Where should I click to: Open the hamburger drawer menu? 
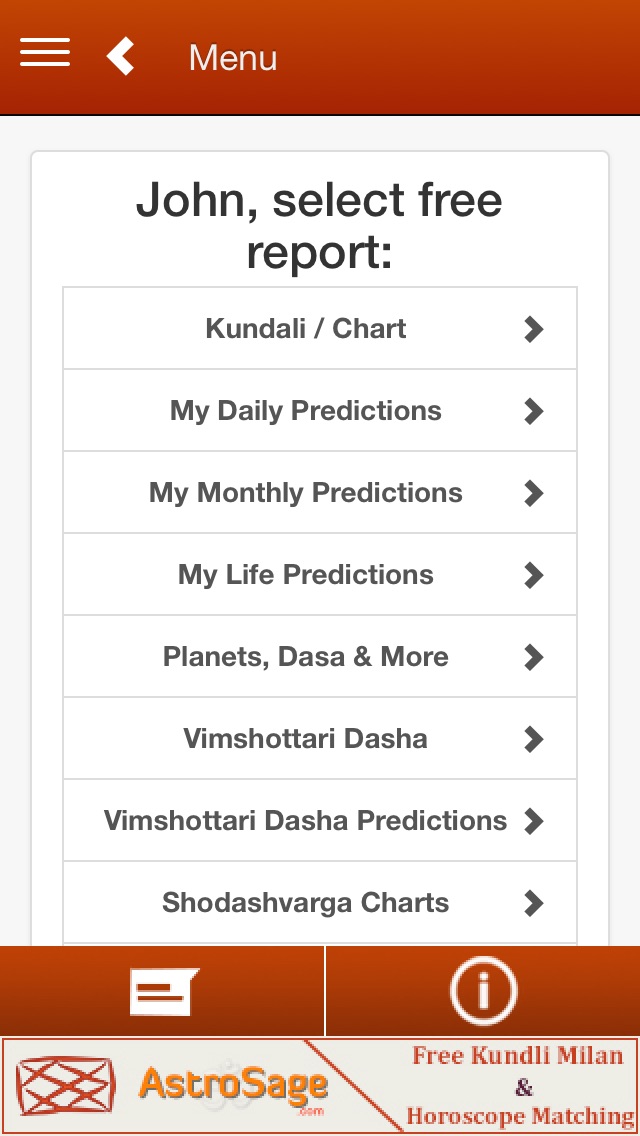(x=45, y=53)
